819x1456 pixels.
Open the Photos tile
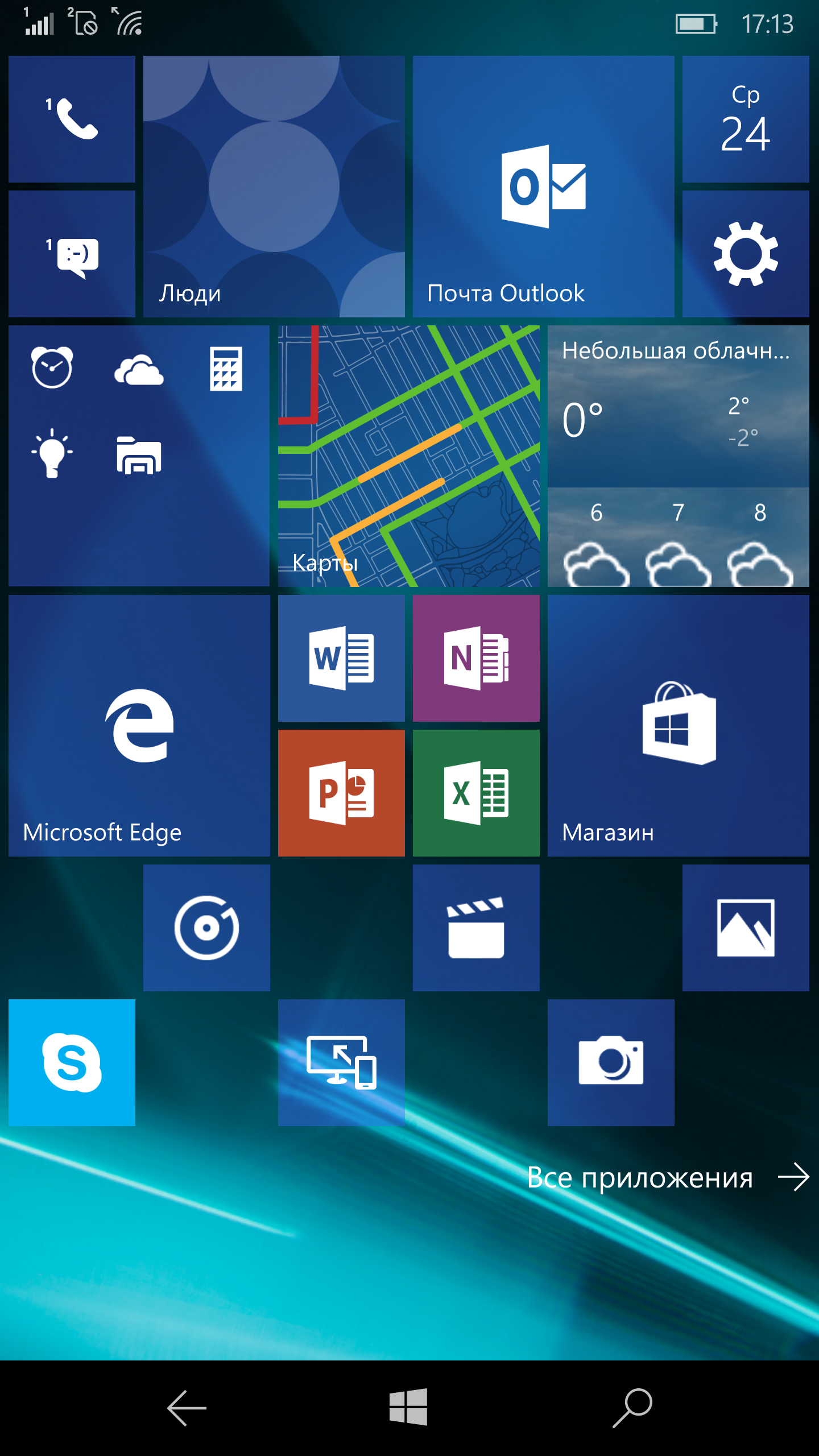(x=745, y=928)
